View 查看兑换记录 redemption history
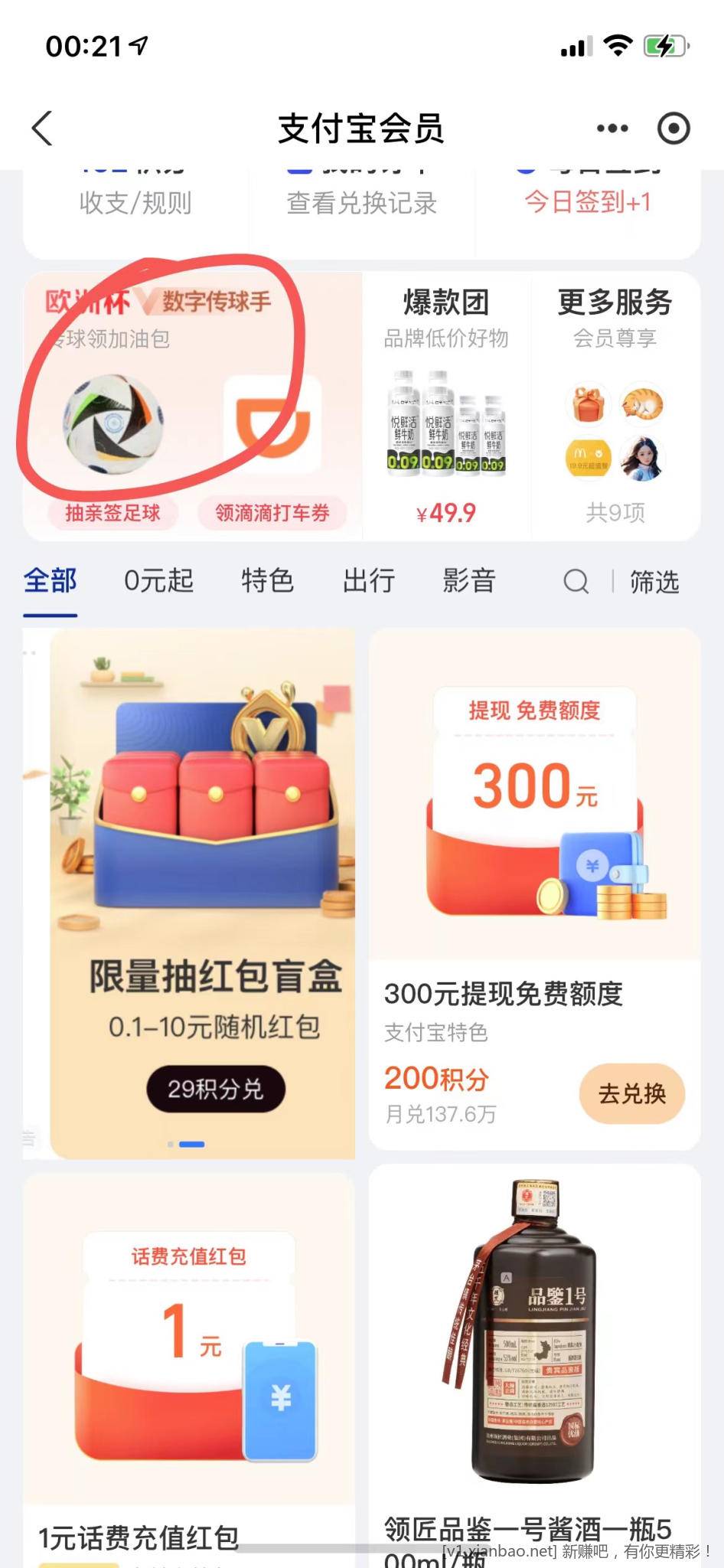Viewport: 724px width, 1568px height. click(x=361, y=203)
